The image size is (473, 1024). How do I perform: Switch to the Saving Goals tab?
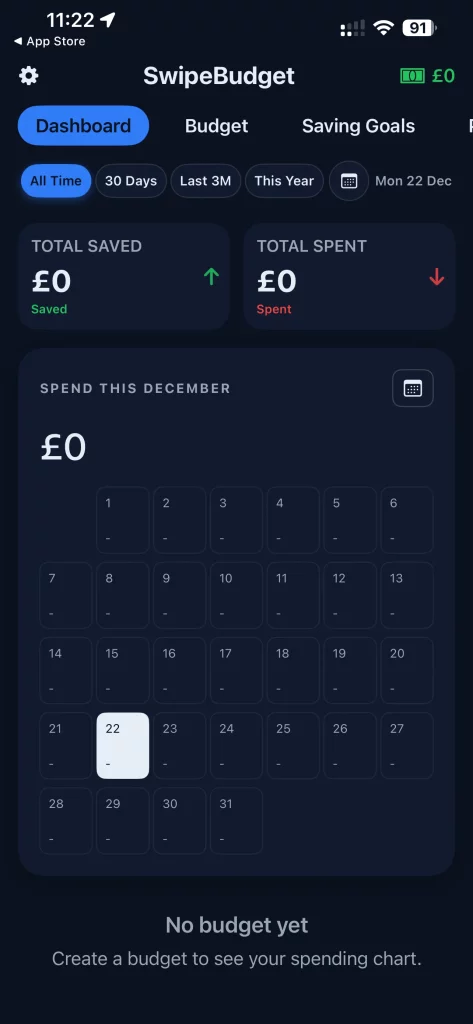[358, 125]
